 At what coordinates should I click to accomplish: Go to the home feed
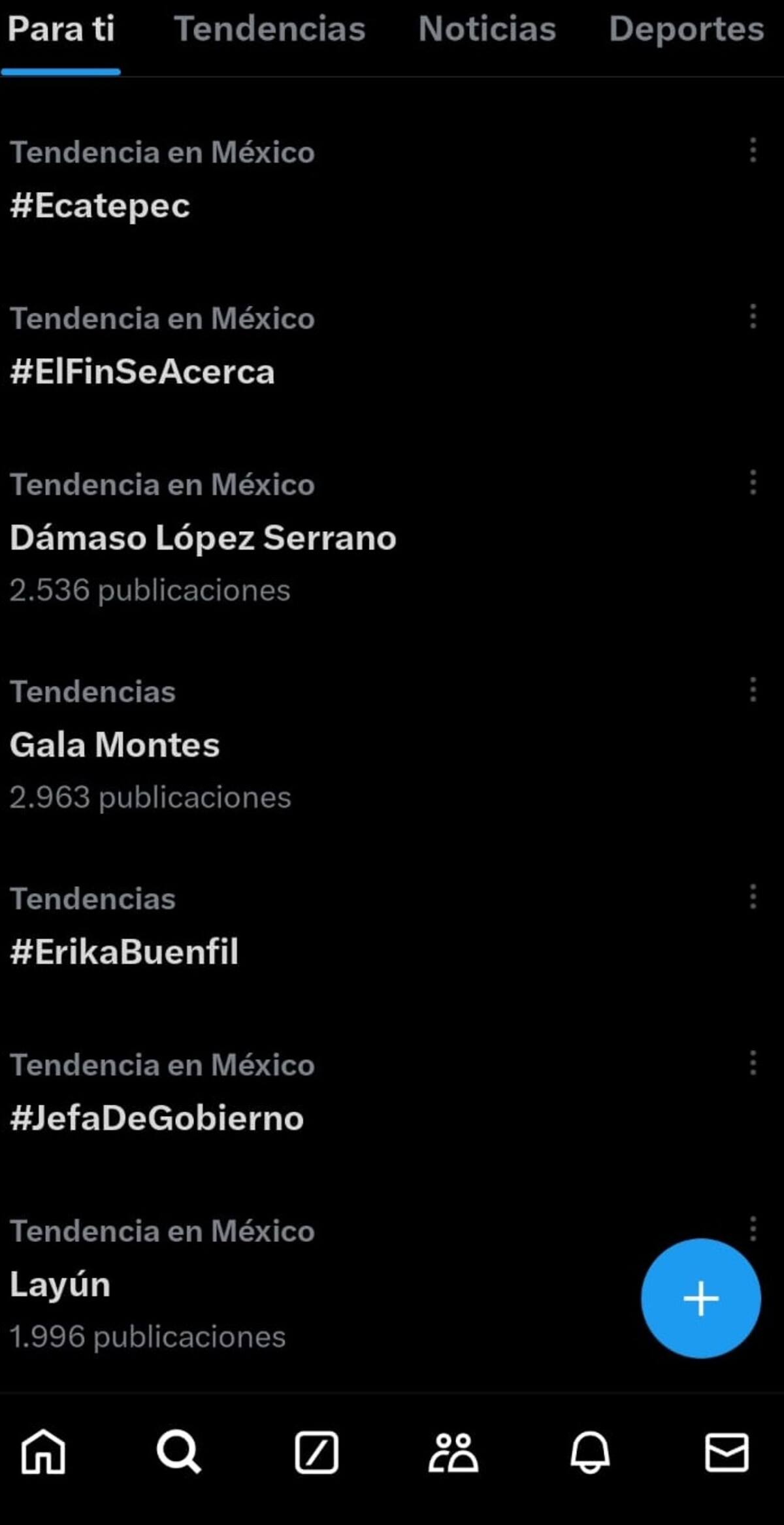[x=43, y=1452]
